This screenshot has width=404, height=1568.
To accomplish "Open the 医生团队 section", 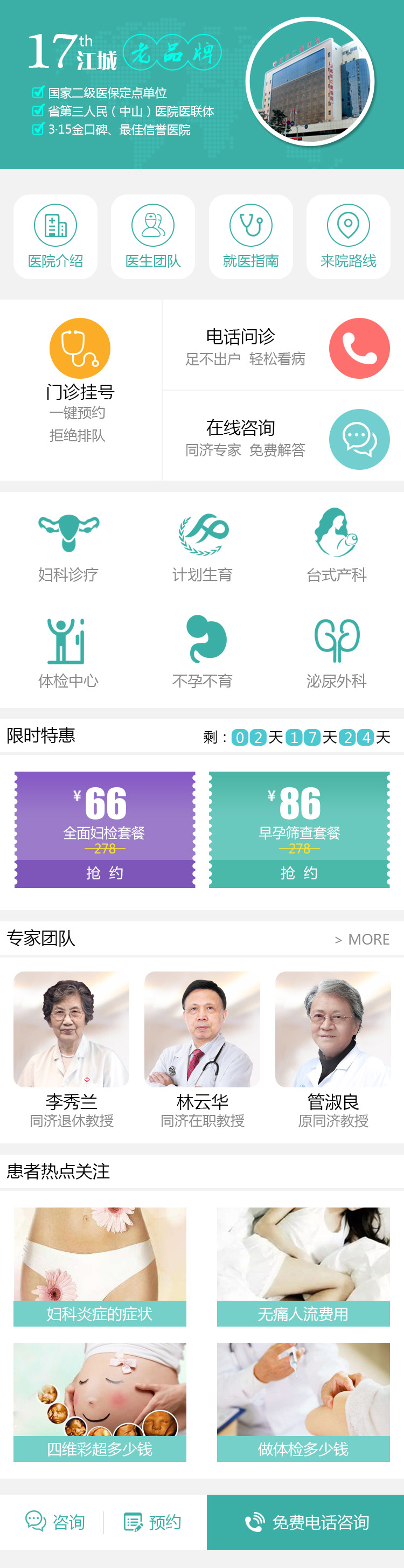I will (x=153, y=237).
